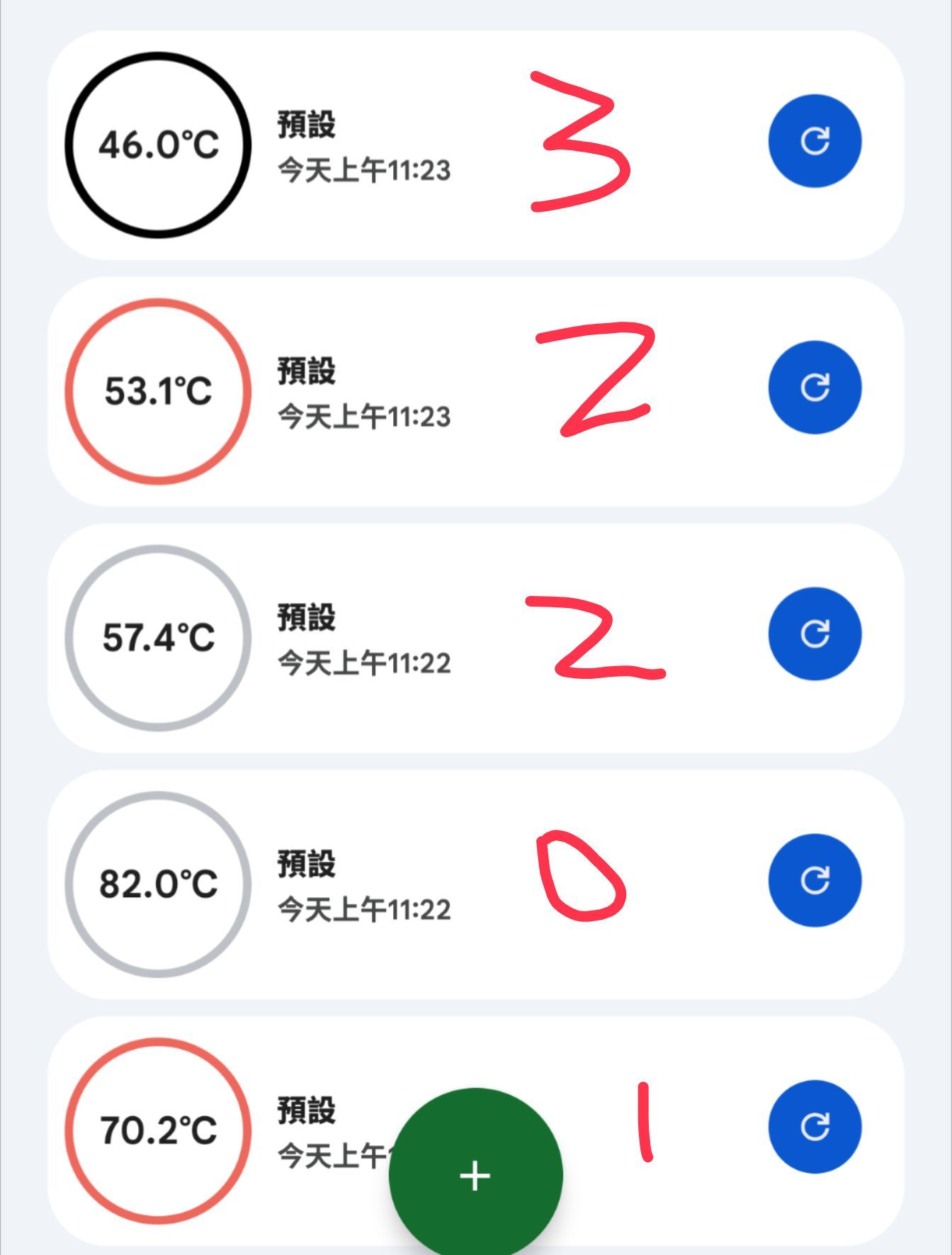This screenshot has width=952, height=1255.
Task: Reload the 57.4°C measurement
Action: point(815,634)
